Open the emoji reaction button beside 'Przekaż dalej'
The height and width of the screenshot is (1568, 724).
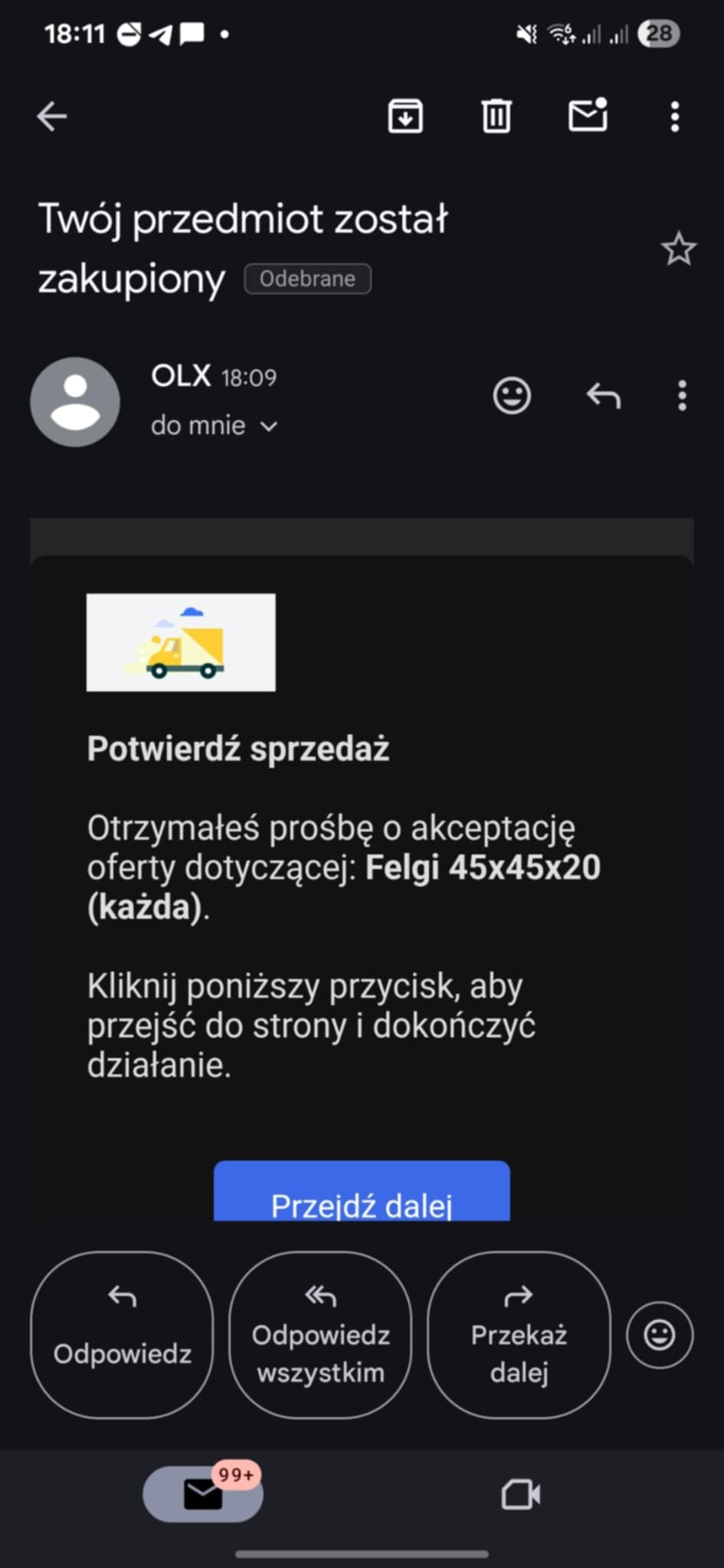659,1334
